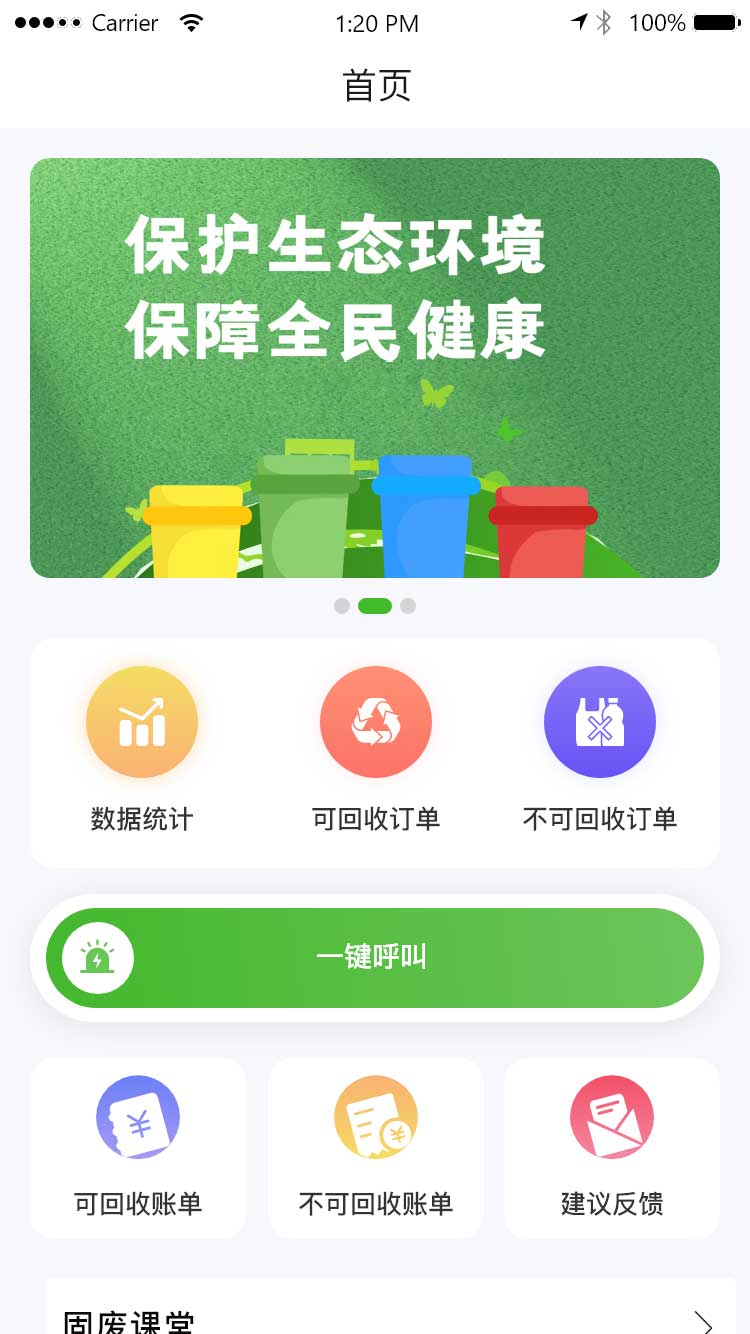Expand 固废课堂 via its chevron
Viewport: 750px width, 1334px height.
(x=703, y=1322)
